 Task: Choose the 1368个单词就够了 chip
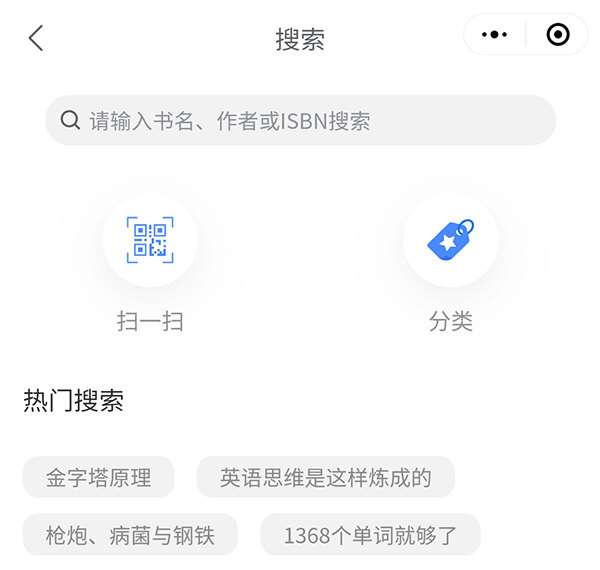pyautogui.click(x=370, y=535)
